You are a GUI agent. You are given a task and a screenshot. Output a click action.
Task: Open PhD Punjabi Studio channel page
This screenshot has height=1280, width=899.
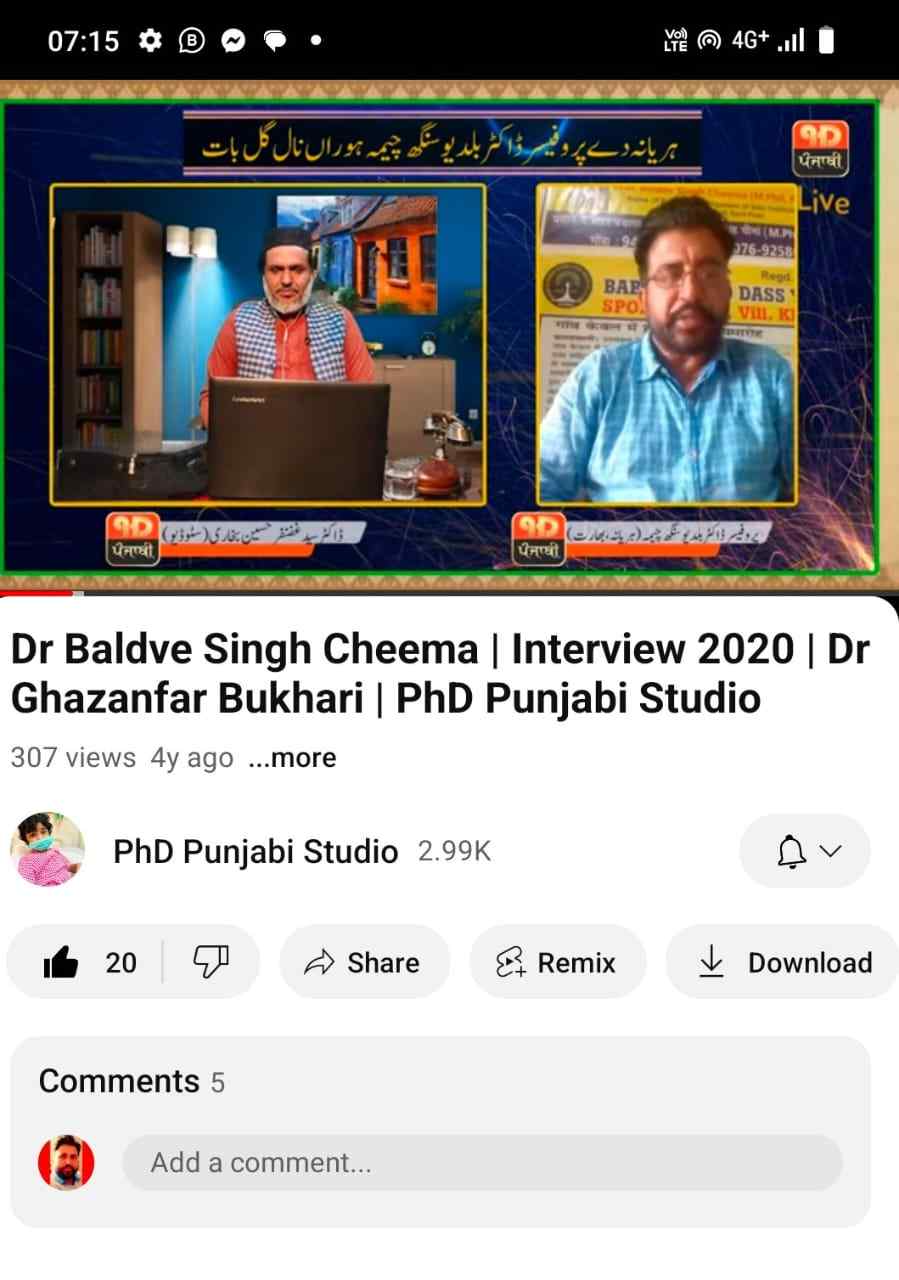pyautogui.click(x=255, y=852)
